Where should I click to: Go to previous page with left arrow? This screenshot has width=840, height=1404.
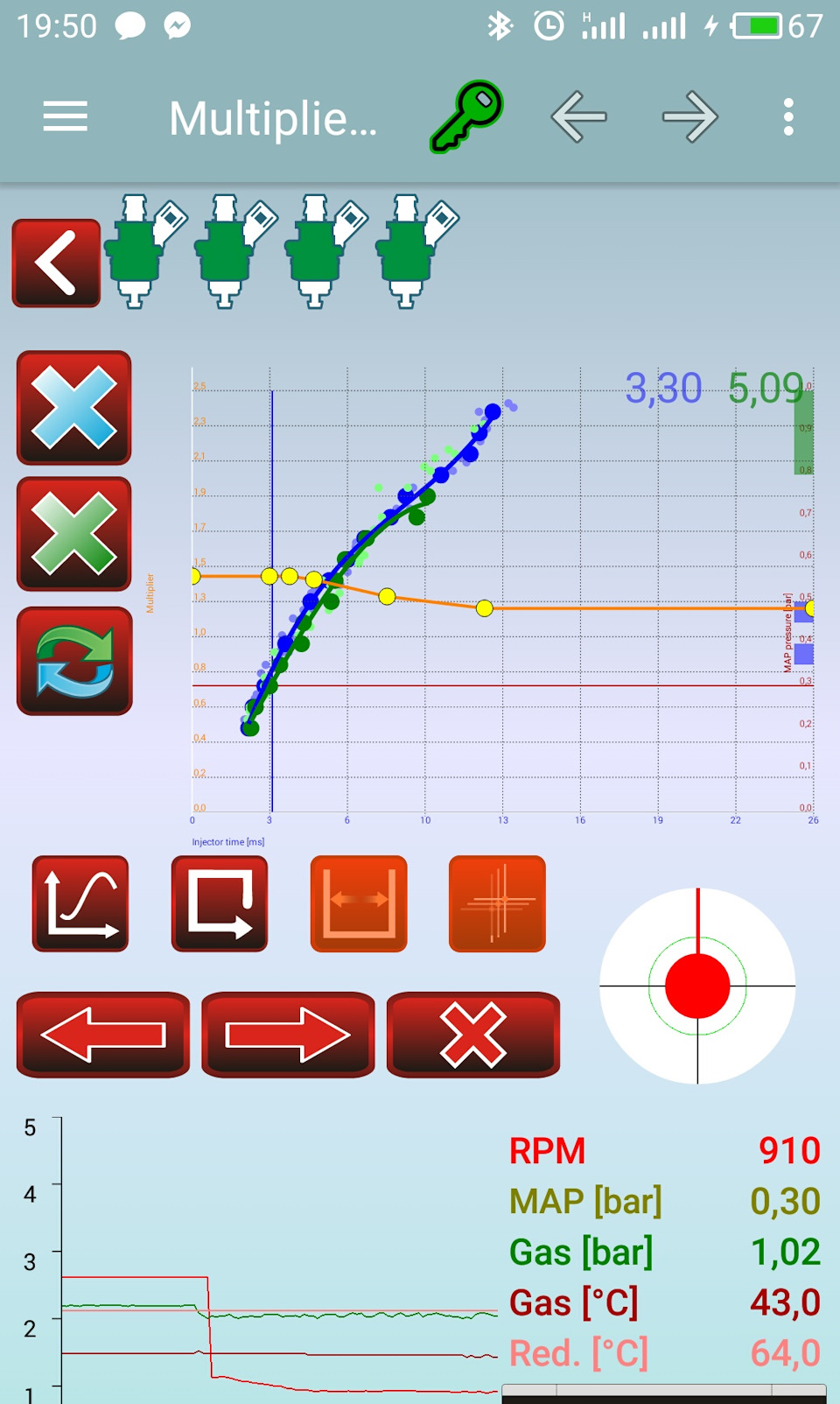pos(578,116)
